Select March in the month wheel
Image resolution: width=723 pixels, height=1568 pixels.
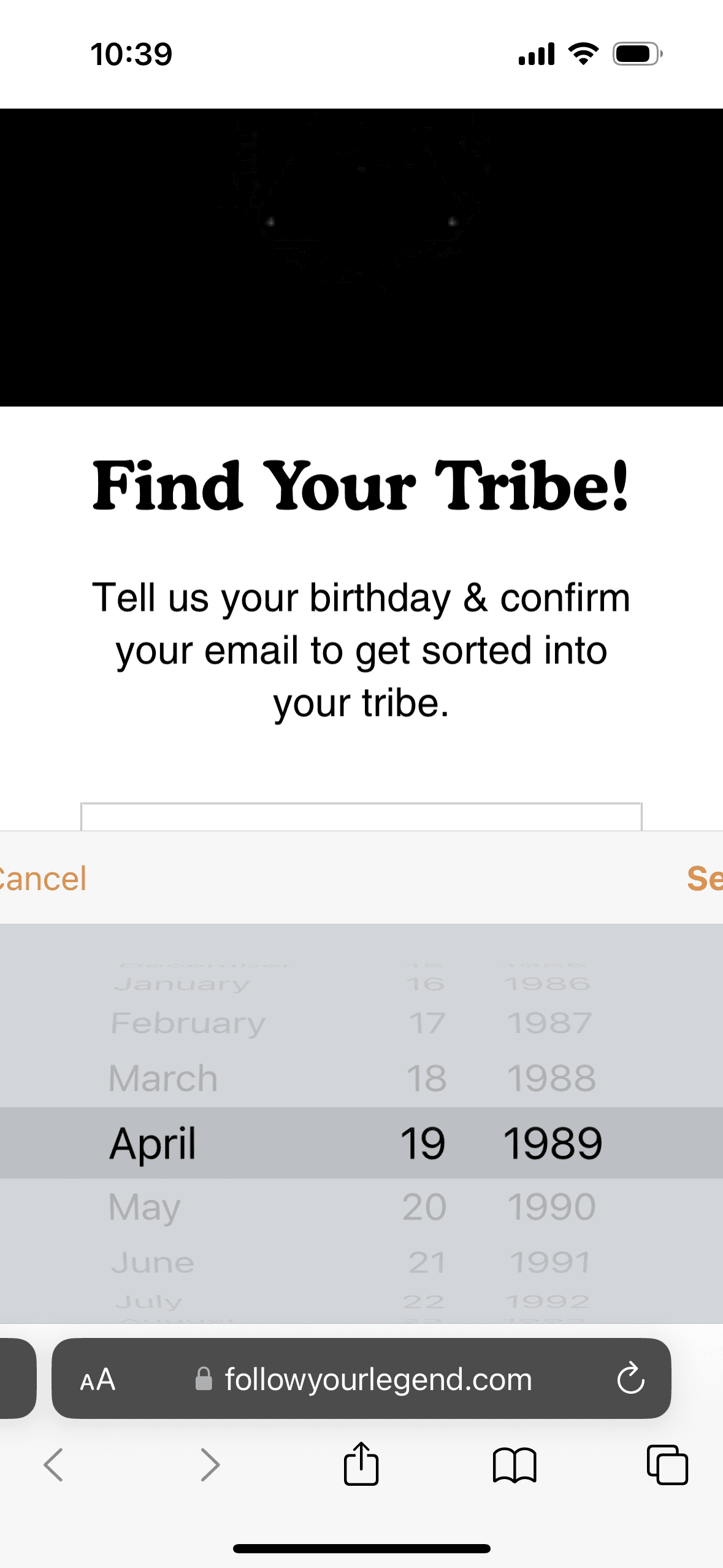pyautogui.click(x=163, y=1078)
